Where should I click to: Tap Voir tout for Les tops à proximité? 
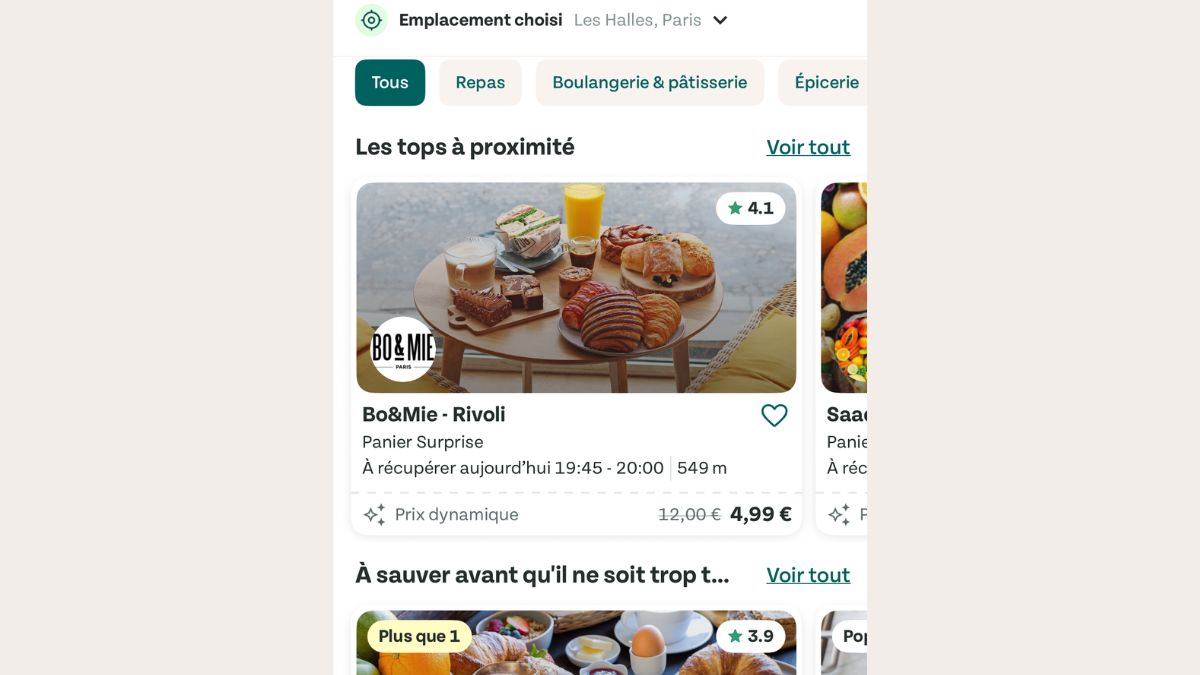coord(808,147)
